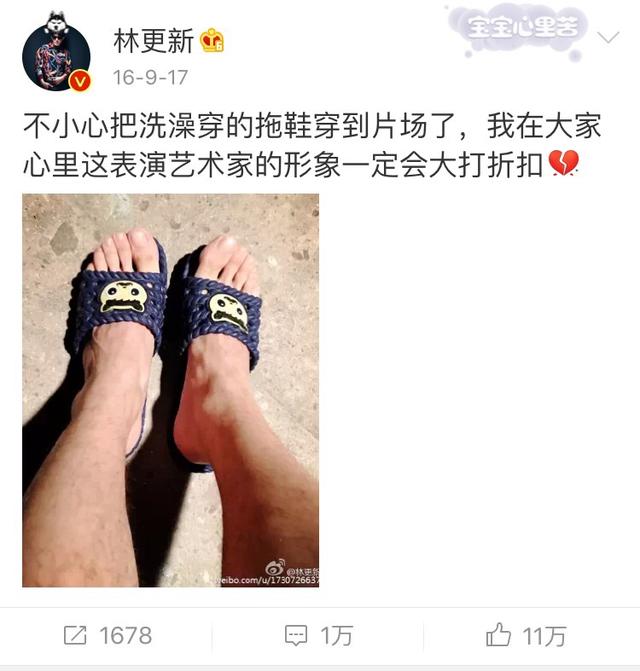Open the comments with 1万 count

[x=319, y=635]
